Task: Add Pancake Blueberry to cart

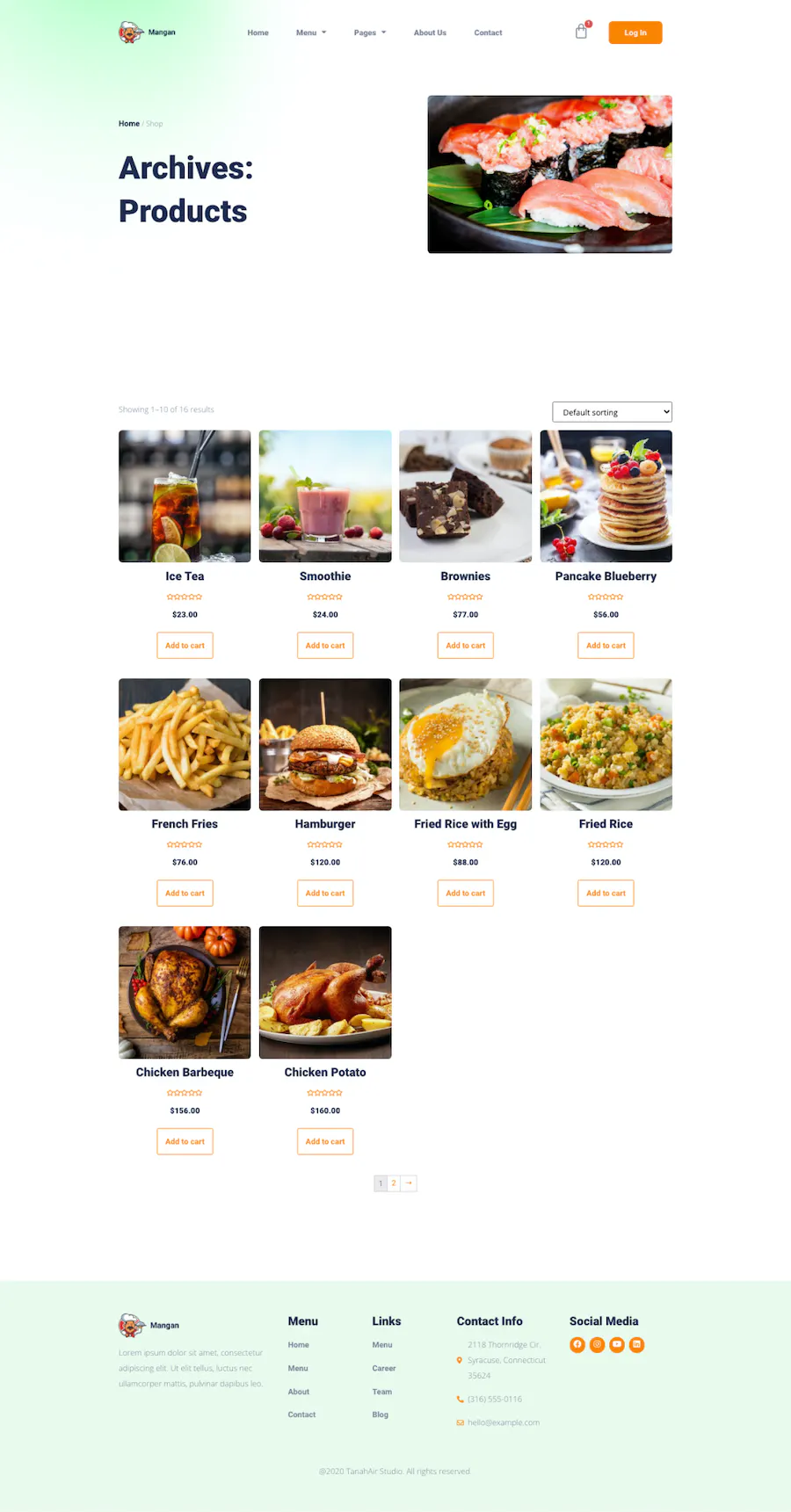Action: pyautogui.click(x=606, y=646)
